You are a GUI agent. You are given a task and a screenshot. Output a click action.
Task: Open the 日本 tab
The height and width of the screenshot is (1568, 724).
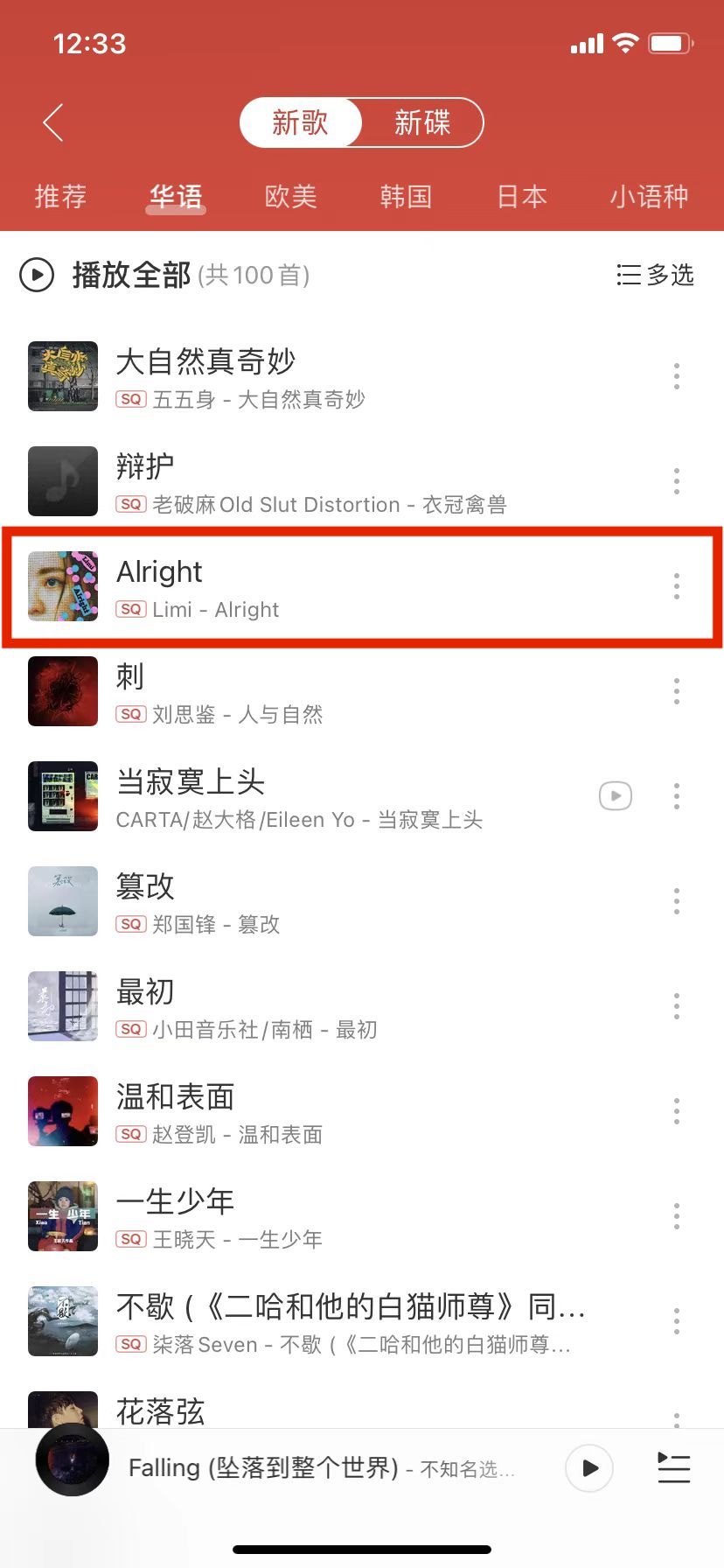[522, 196]
